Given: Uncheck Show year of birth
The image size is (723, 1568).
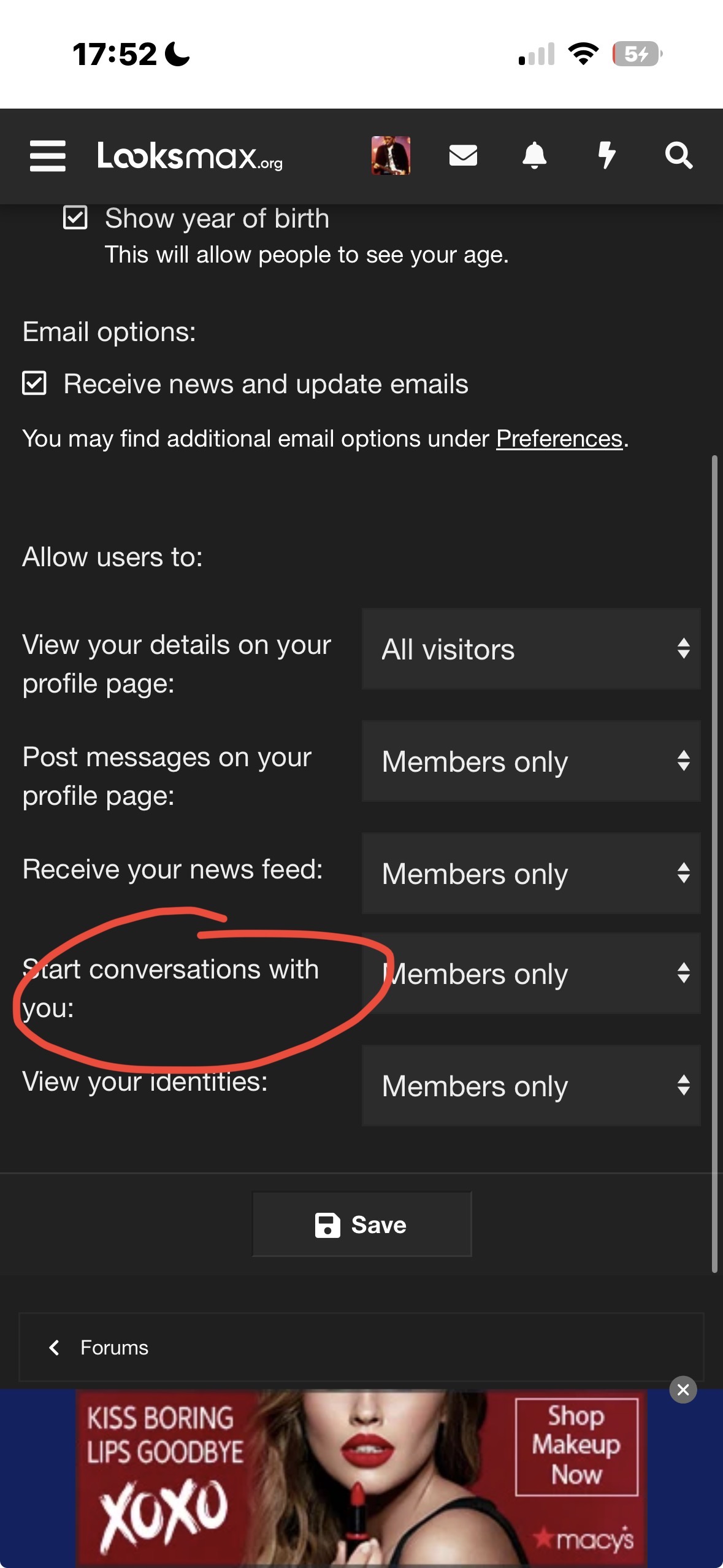Looking at the screenshot, I should click(x=75, y=218).
